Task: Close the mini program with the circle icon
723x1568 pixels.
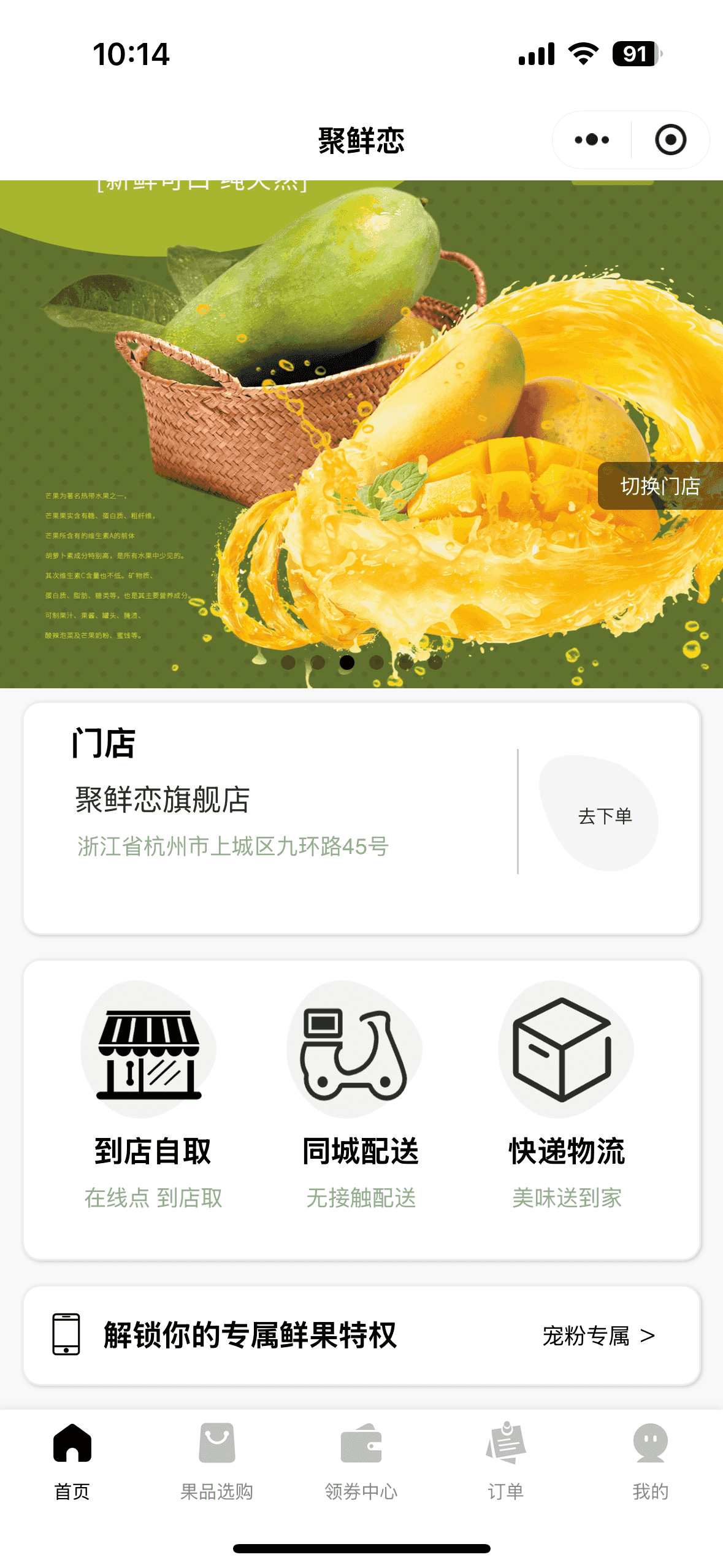Action: coord(670,140)
